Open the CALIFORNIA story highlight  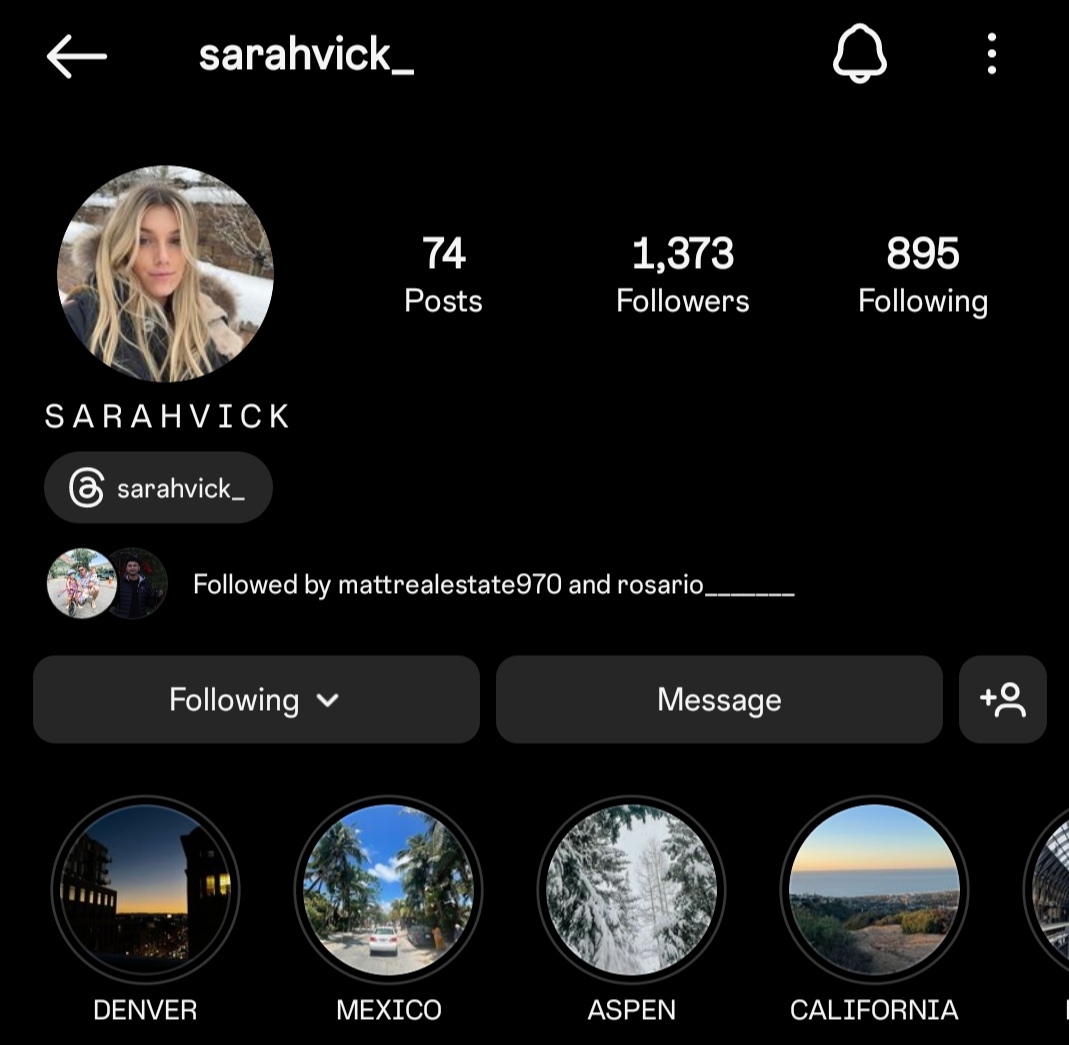tap(874, 889)
